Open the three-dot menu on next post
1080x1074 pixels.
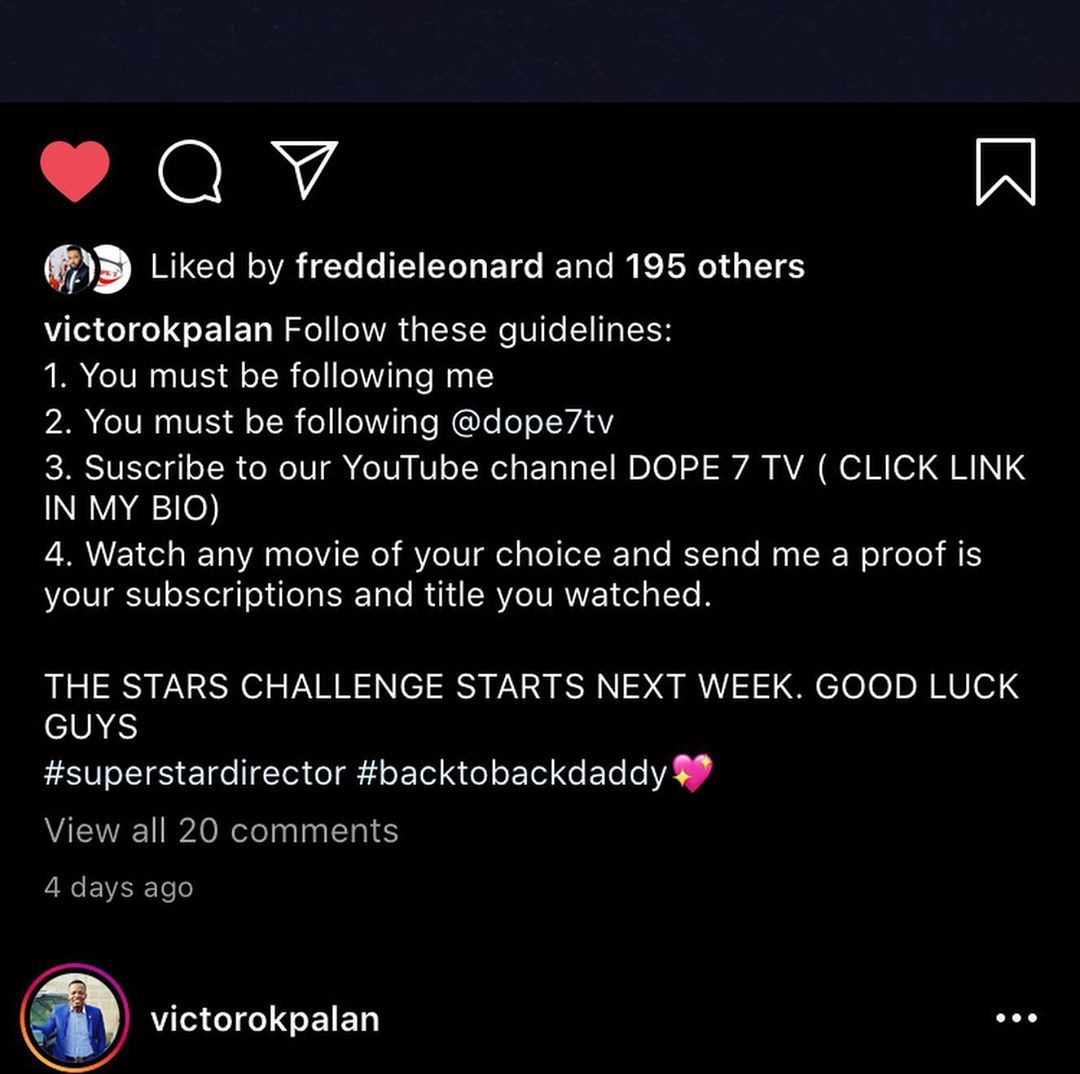coord(1017,1019)
